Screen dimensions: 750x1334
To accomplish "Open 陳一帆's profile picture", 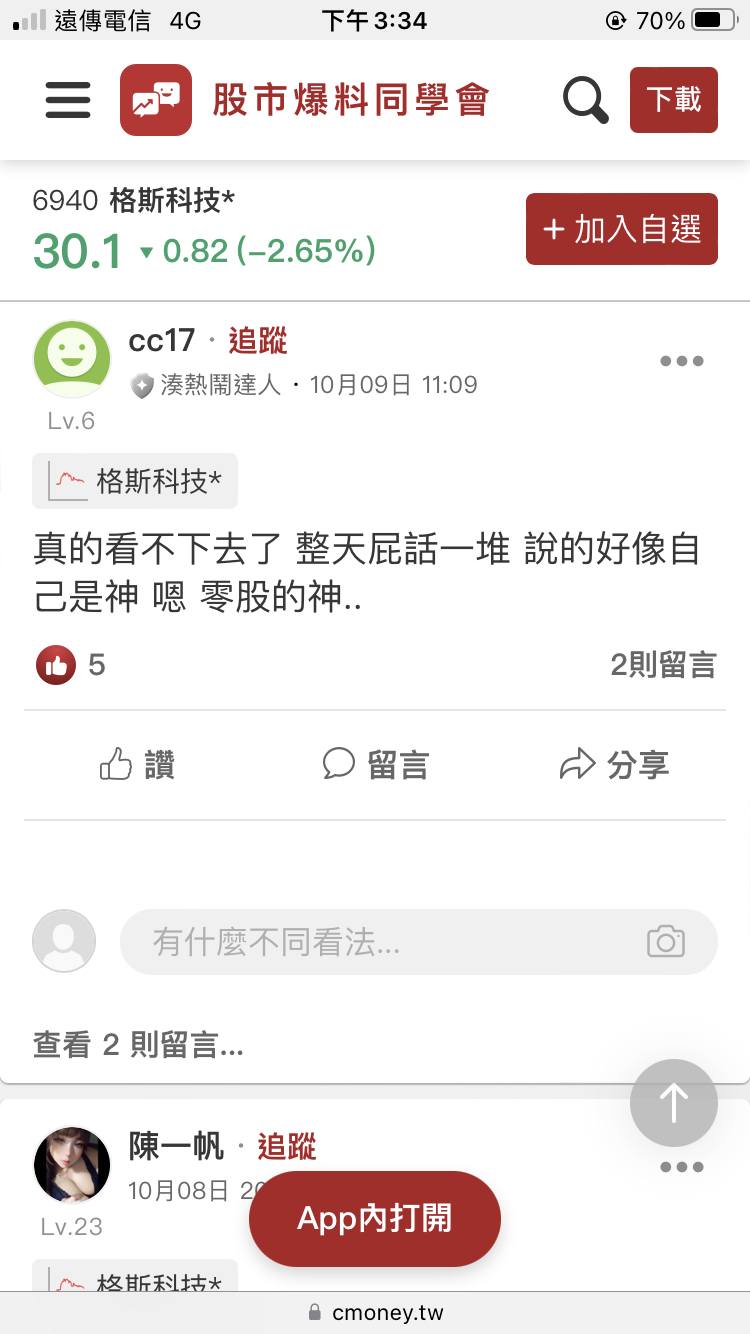I will pyautogui.click(x=72, y=1165).
